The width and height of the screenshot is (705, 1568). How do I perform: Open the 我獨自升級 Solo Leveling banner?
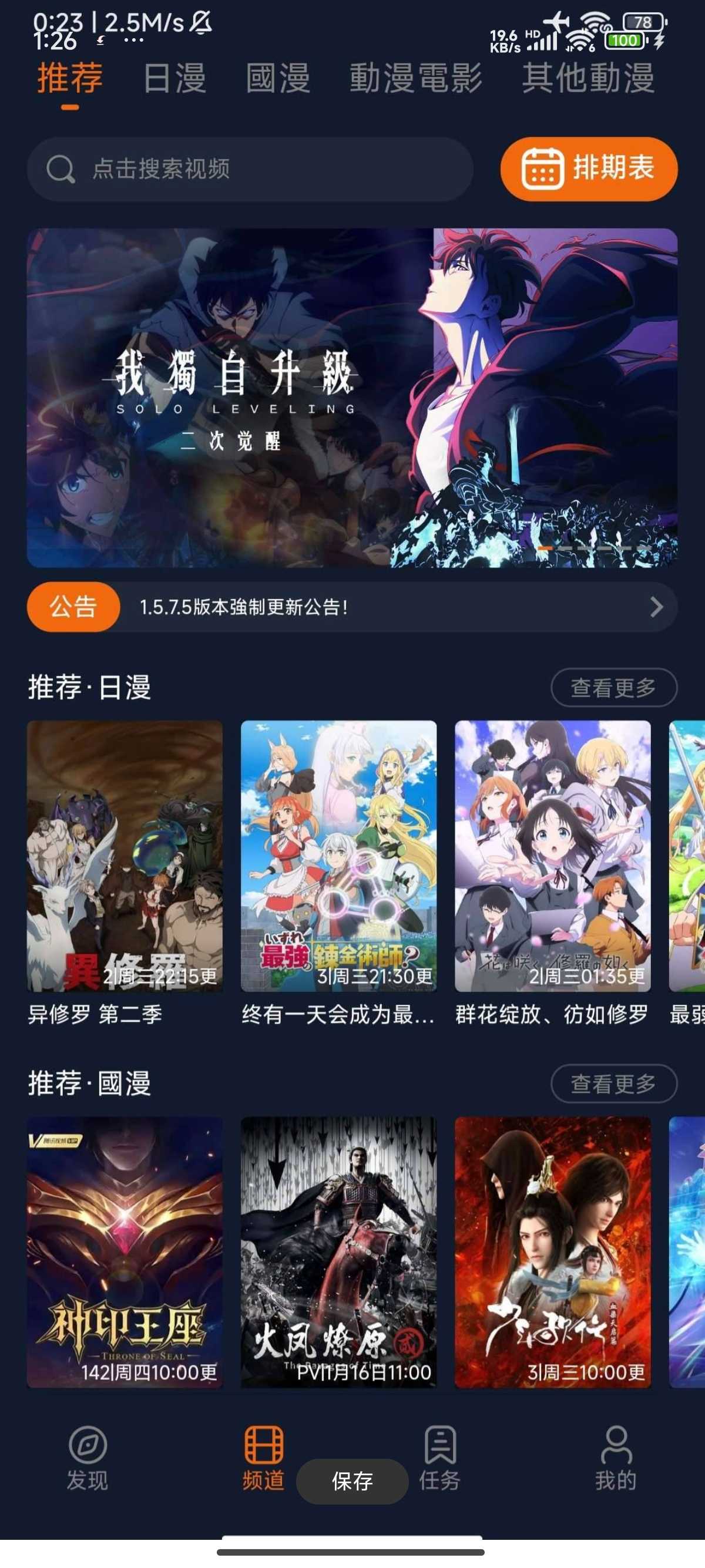(x=352, y=398)
